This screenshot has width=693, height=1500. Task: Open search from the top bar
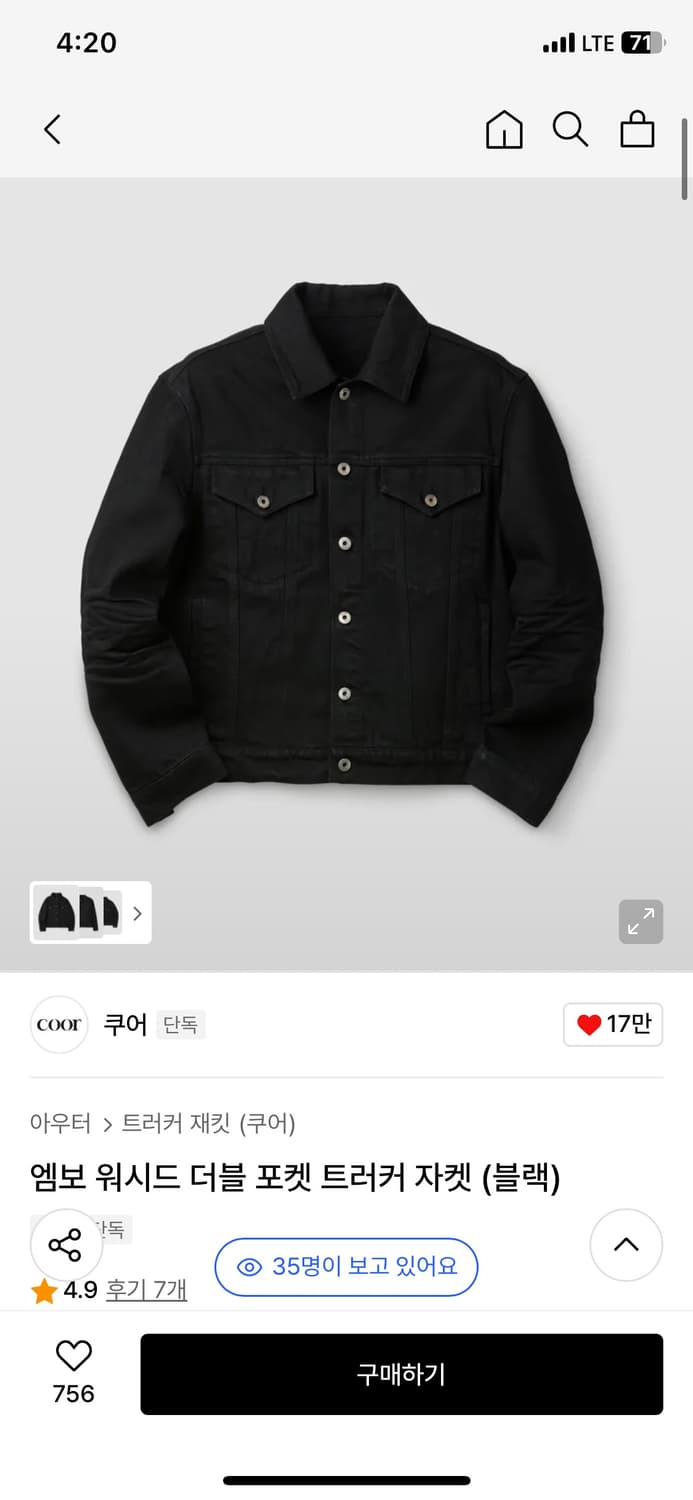[x=570, y=129]
